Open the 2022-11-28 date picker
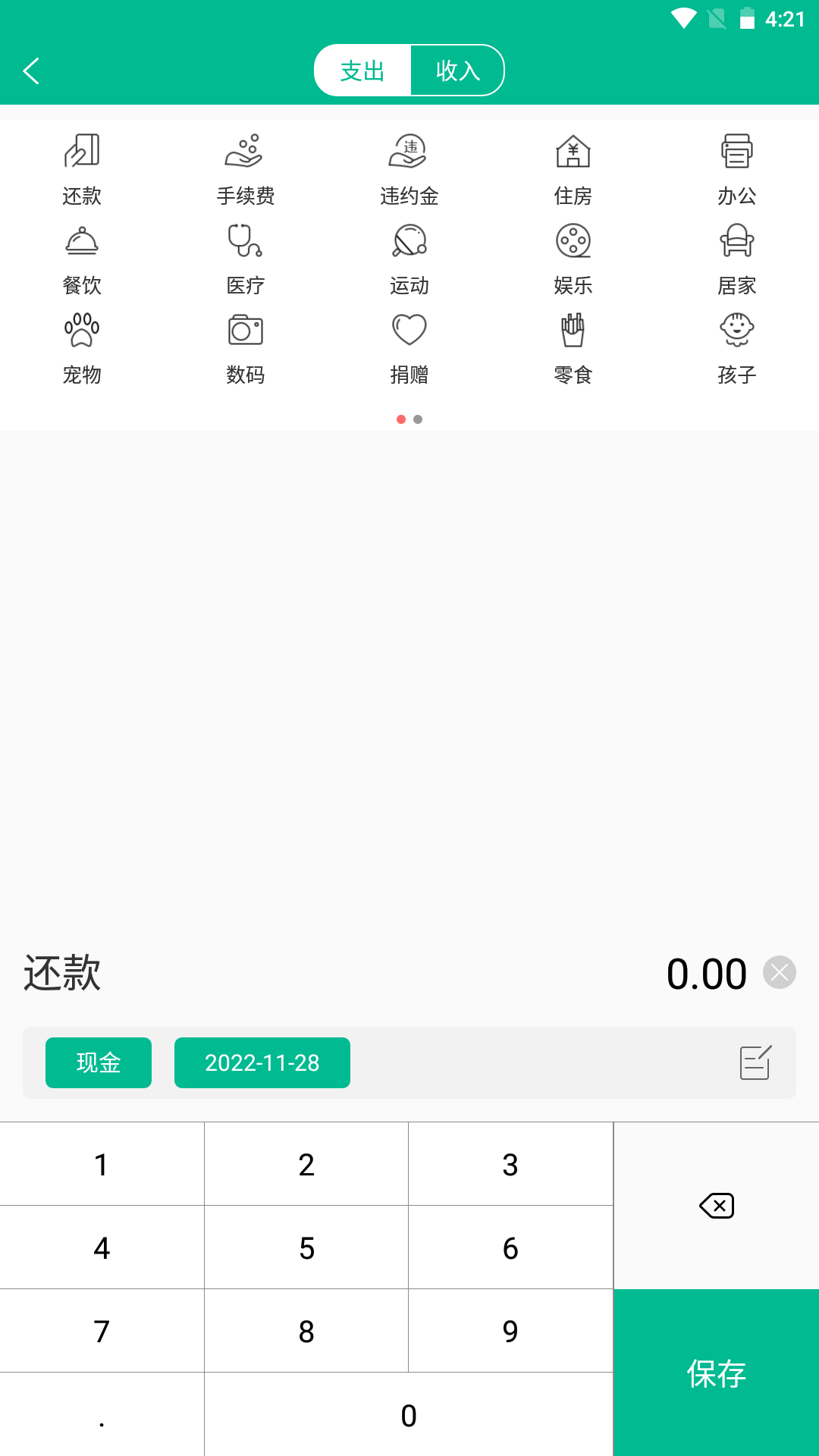Screen dimensions: 819x1456 click(262, 1062)
